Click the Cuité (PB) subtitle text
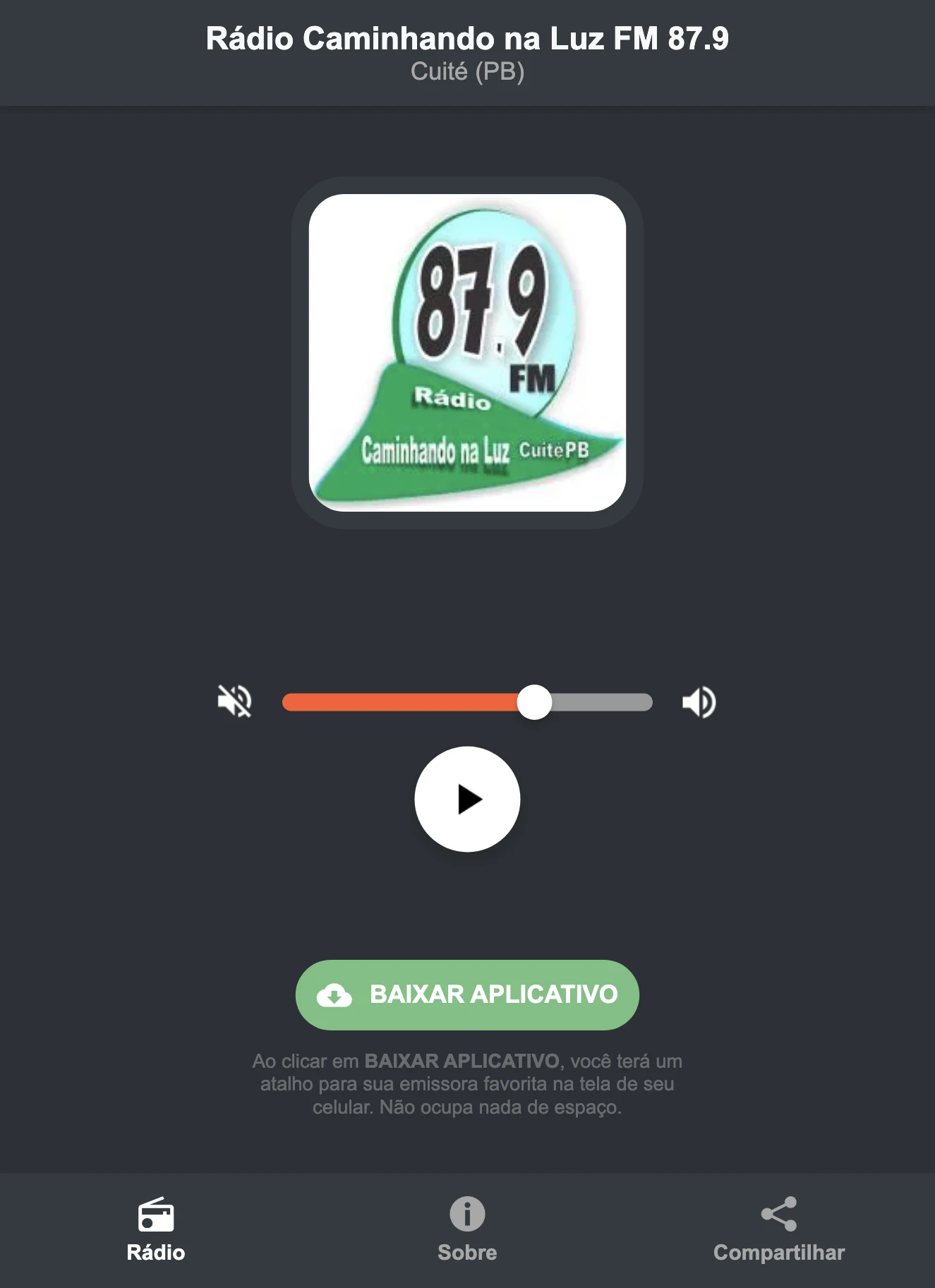The height and width of the screenshot is (1288, 935). pos(467,71)
